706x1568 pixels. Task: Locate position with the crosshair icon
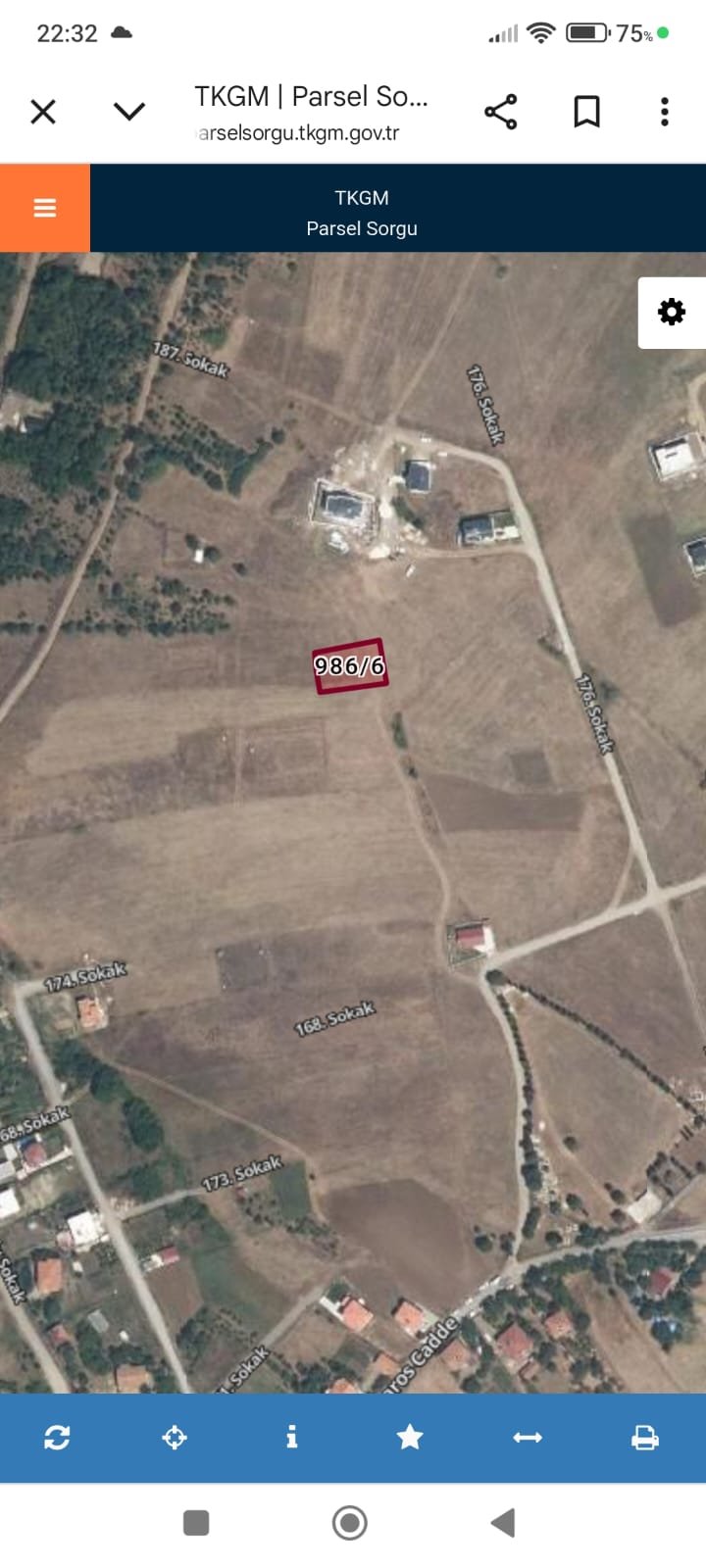click(175, 1438)
